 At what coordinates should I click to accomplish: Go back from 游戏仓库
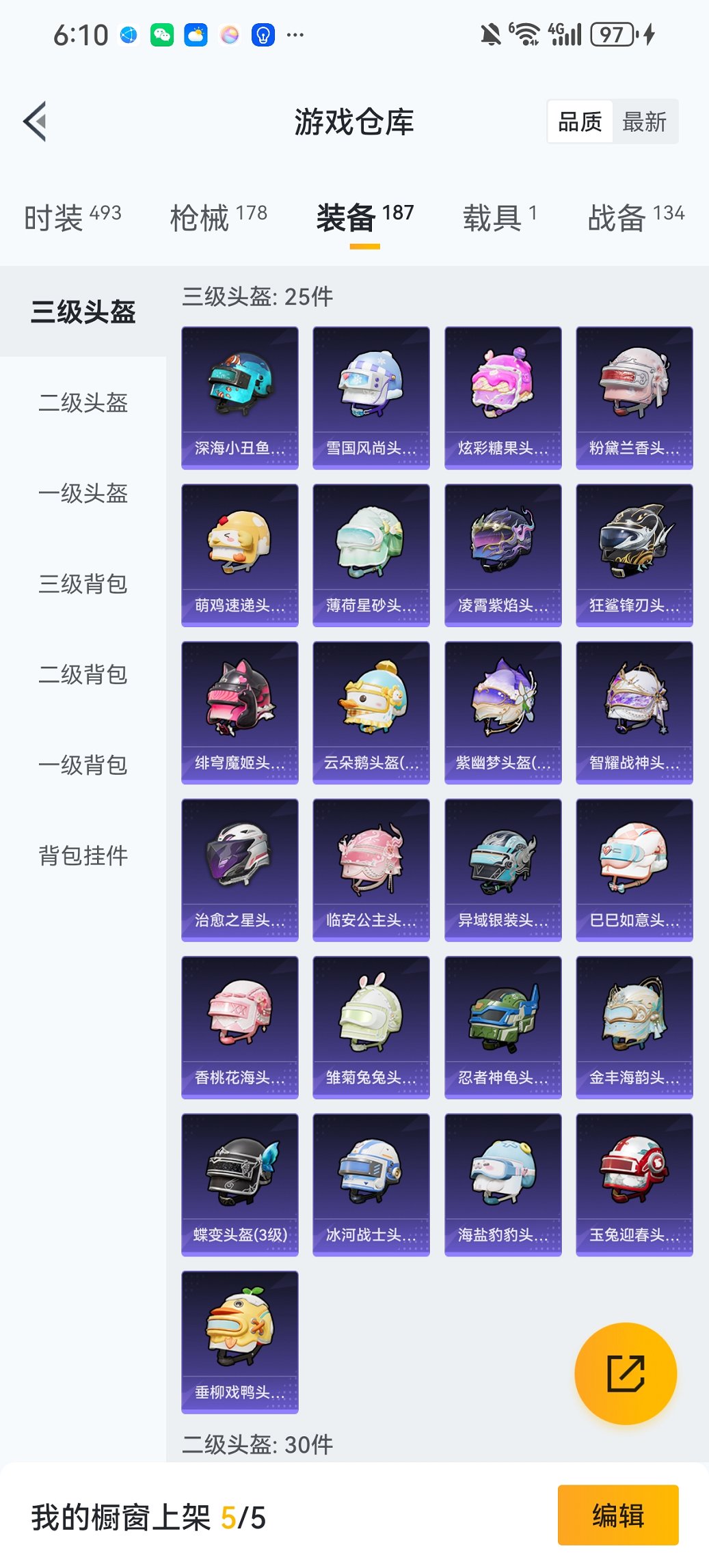tap(36, 122)
